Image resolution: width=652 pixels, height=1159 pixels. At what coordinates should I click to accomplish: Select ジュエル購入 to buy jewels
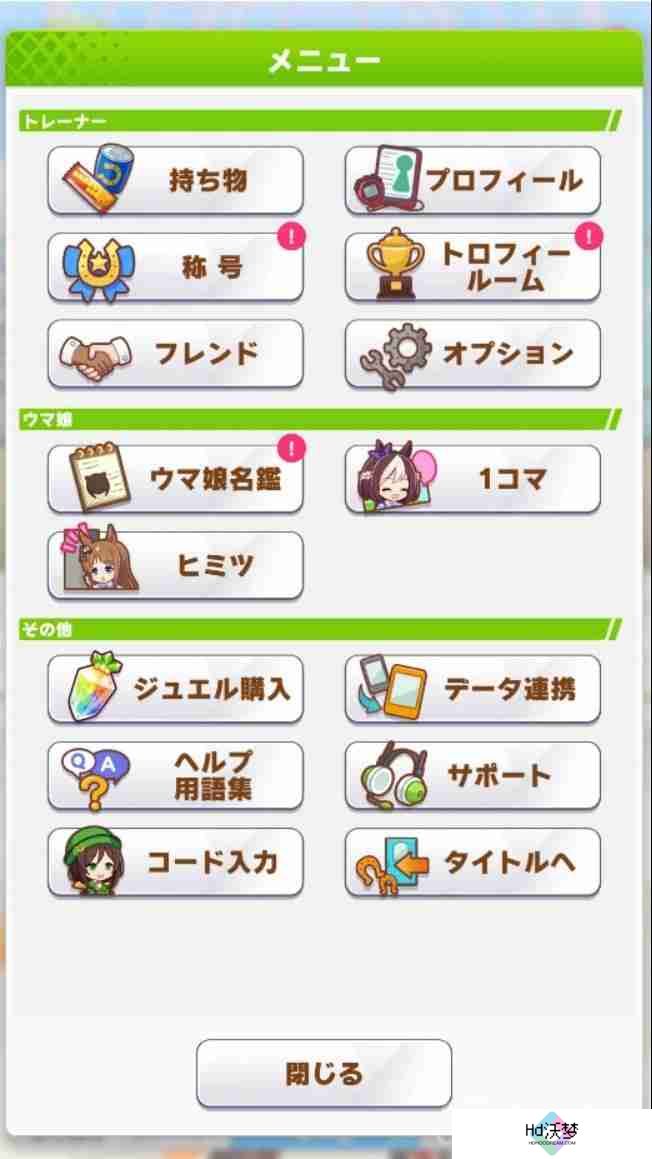(x=175, y=689)
